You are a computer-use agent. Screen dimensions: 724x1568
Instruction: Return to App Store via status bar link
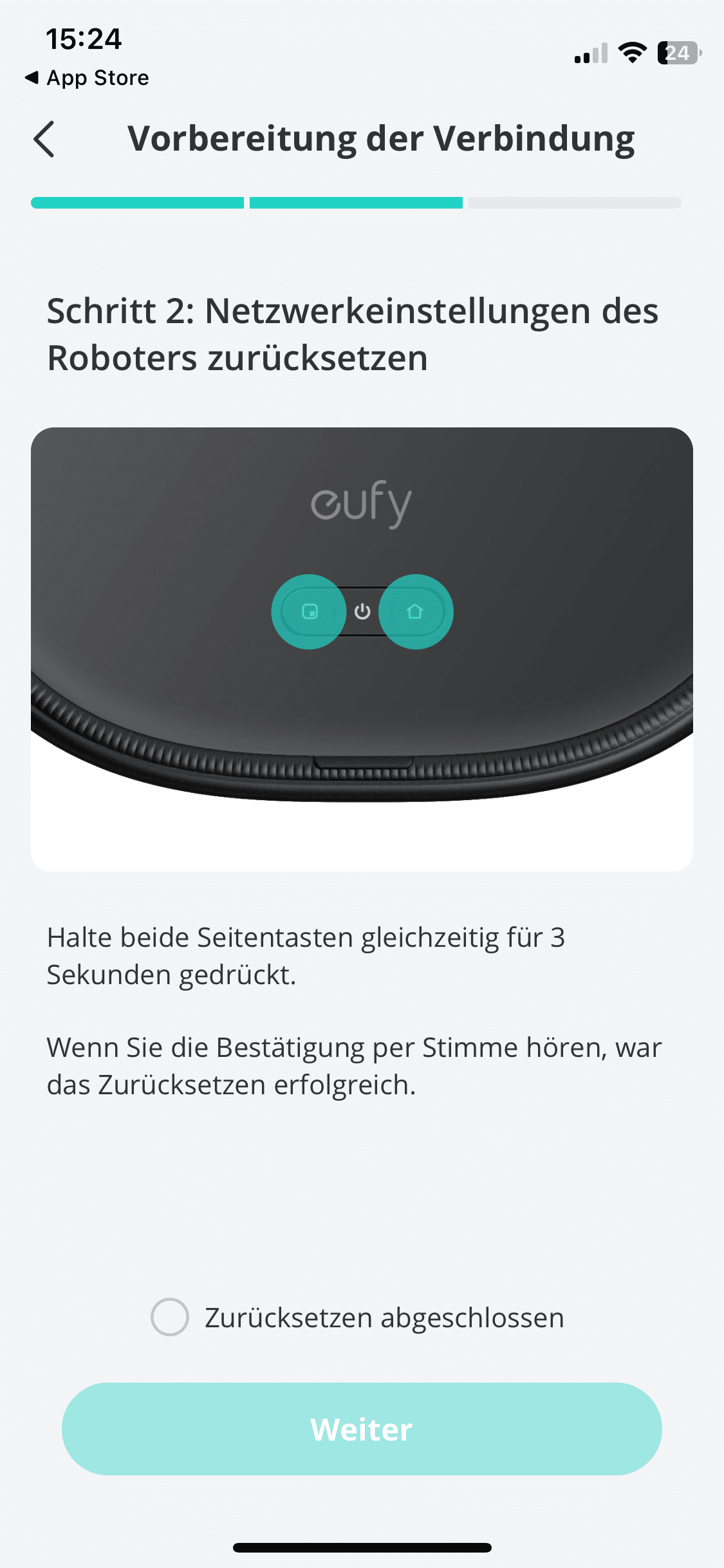tap(87, 78)
